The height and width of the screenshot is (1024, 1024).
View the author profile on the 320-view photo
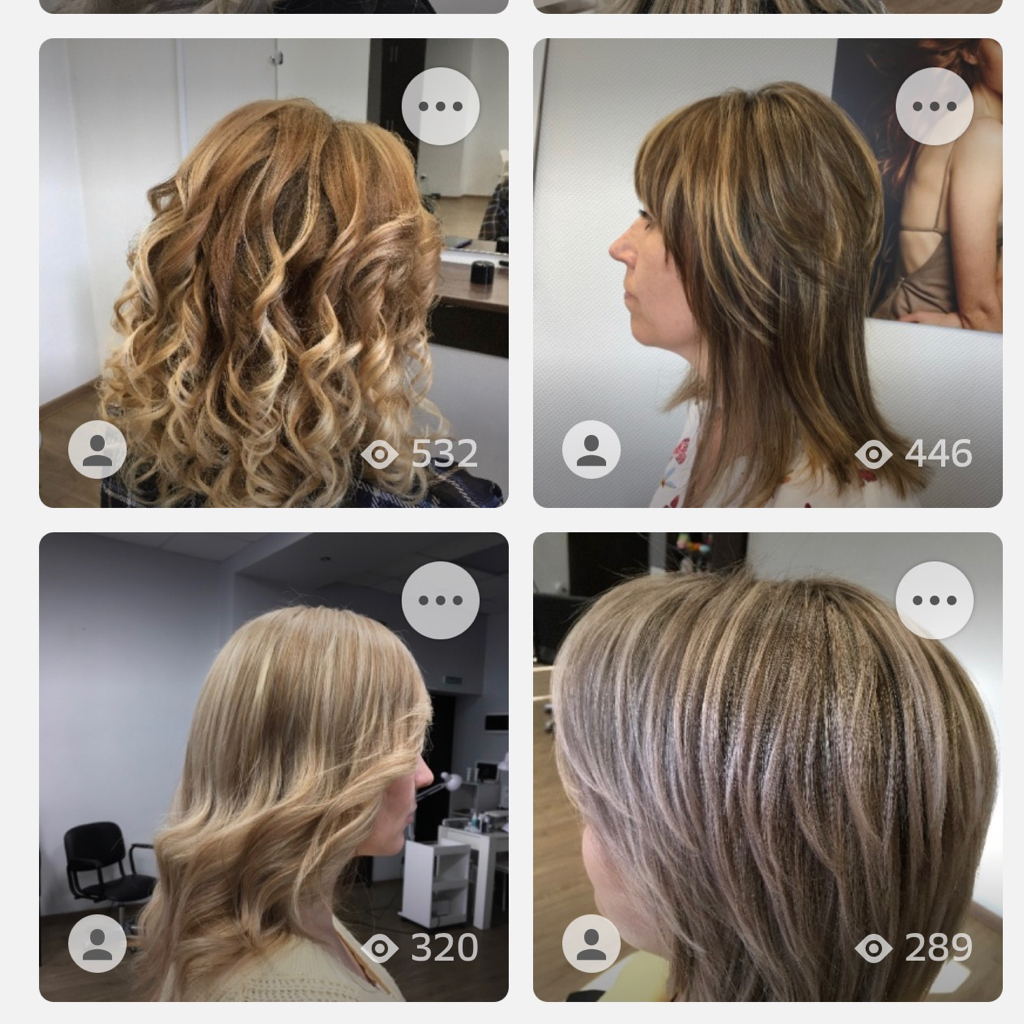(x=97, y=943)
